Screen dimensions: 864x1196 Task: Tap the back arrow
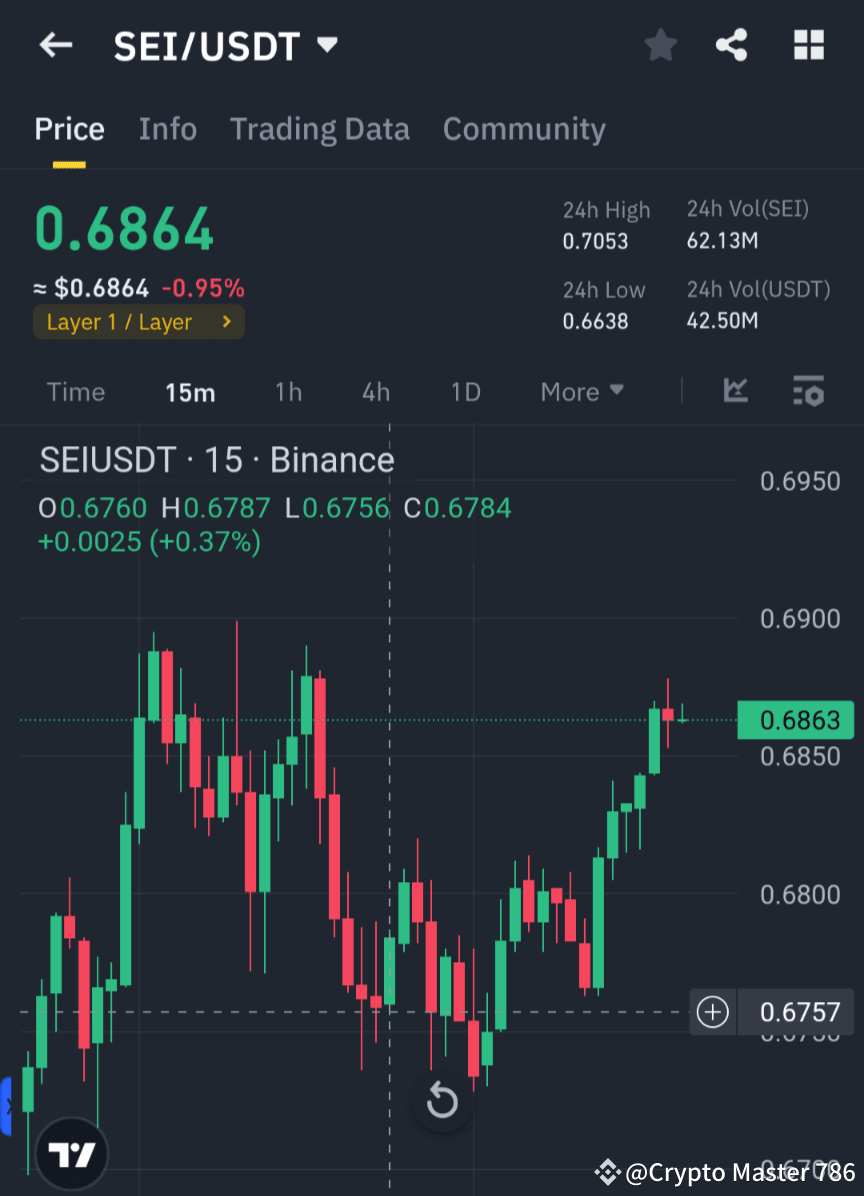[x=55, y=44]
